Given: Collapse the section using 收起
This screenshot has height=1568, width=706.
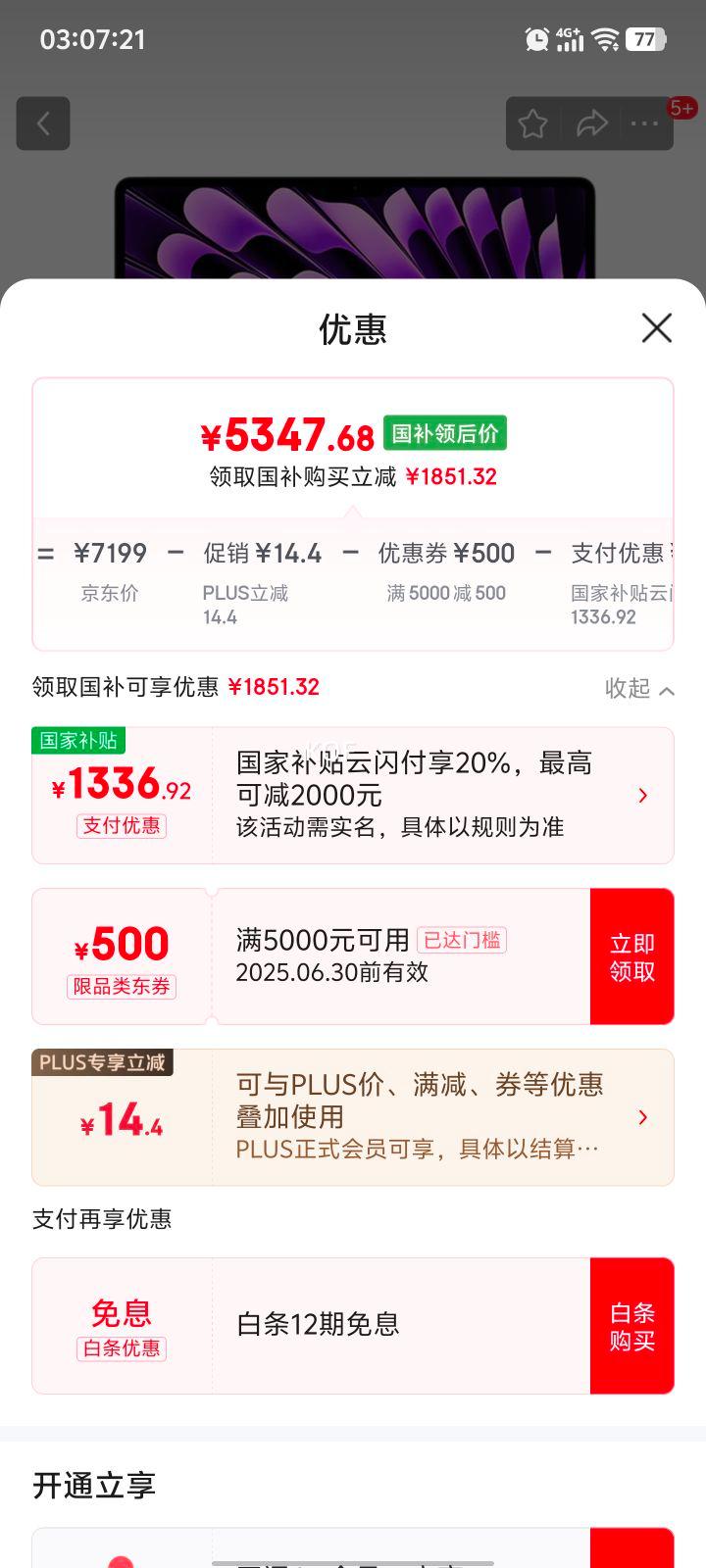Looking at the screenshot, I should 639,689.
